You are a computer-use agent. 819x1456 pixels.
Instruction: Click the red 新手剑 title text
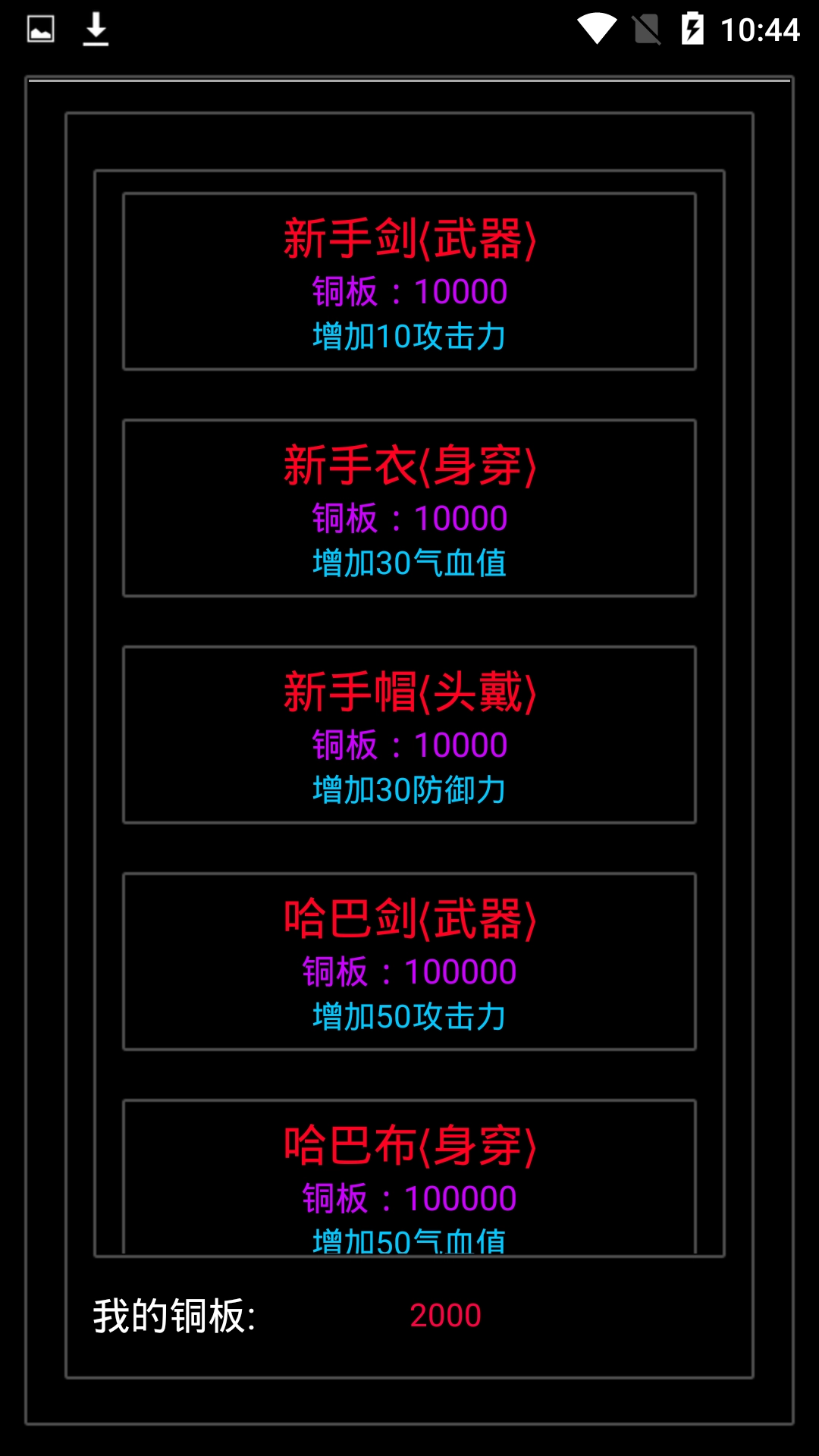tap(409, 237)
